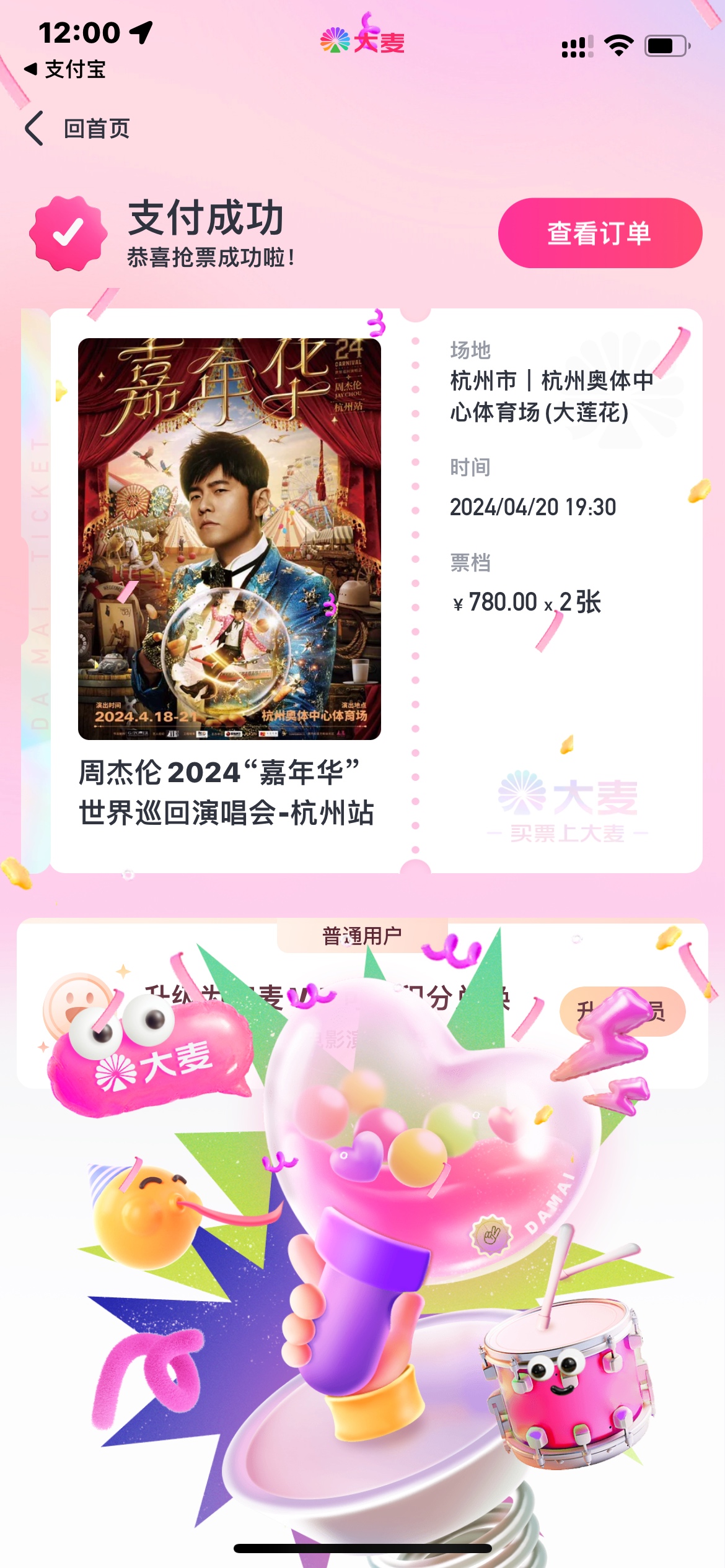Go back via the 回首页 arrow

(35, 128)
